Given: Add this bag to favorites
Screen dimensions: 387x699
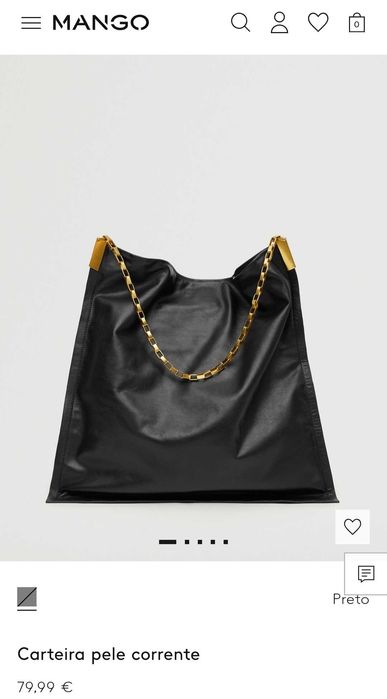Looking at the screenshot, I should click(352, 526).
